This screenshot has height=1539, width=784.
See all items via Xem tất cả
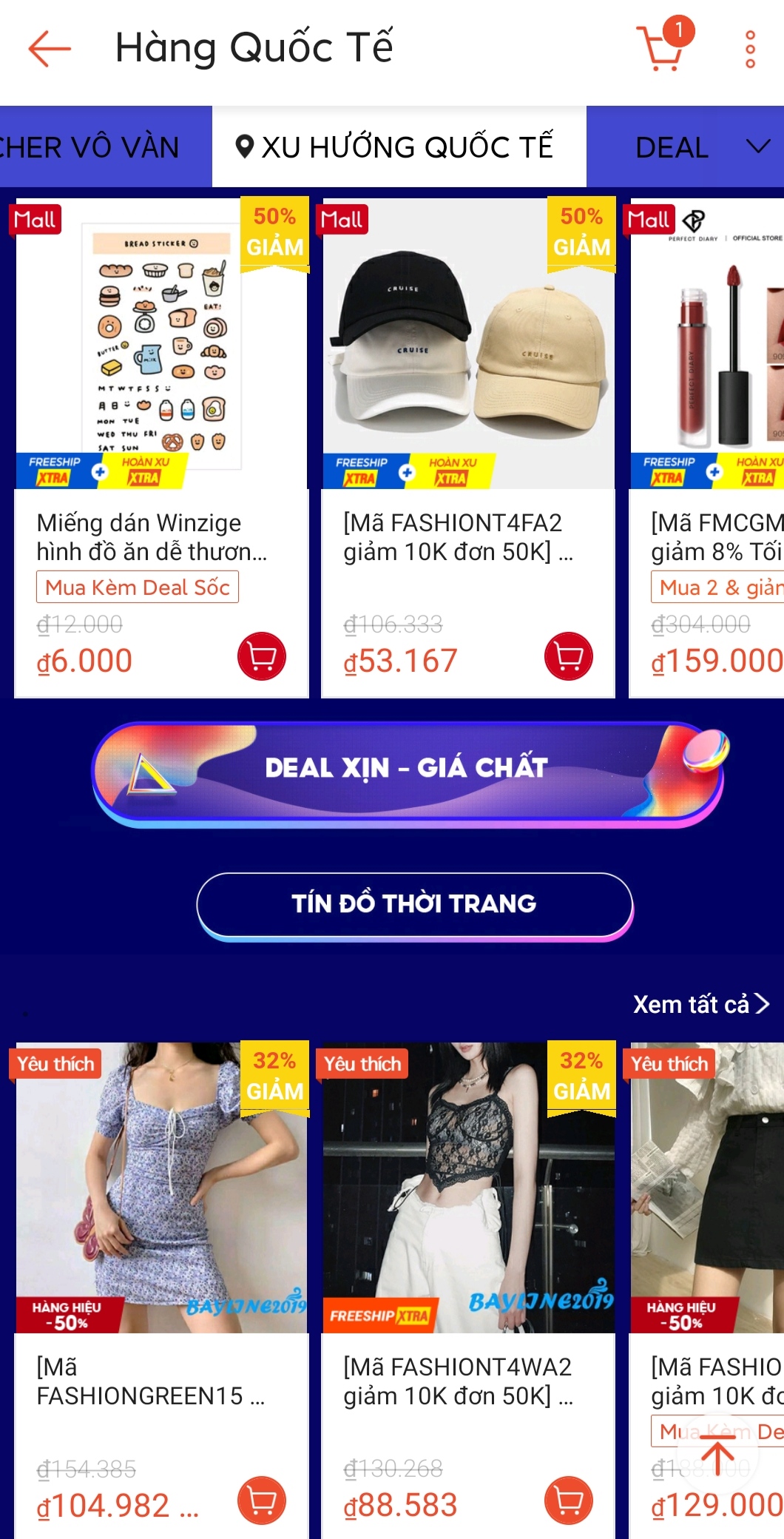click(700, 1004)
